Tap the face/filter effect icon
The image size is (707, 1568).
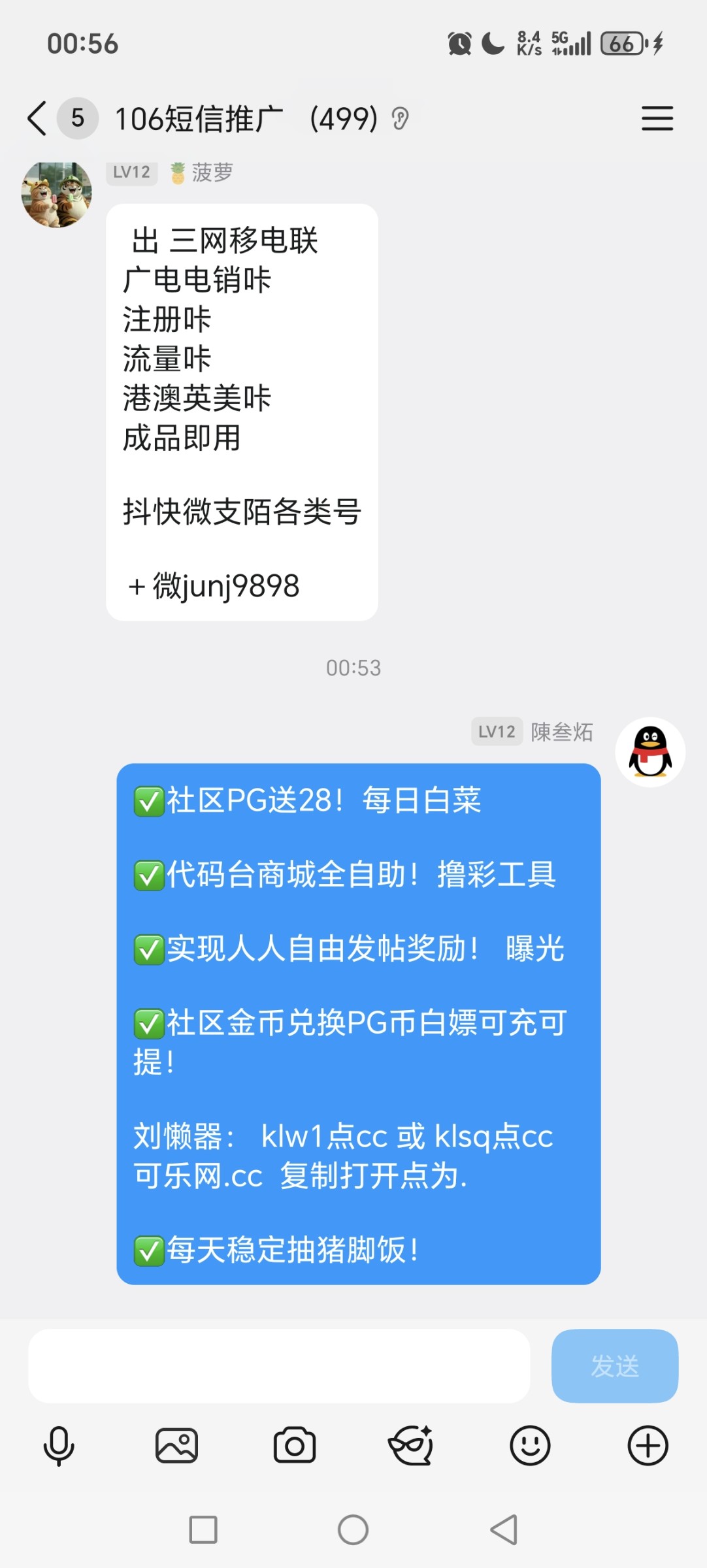coord(412,1445)
